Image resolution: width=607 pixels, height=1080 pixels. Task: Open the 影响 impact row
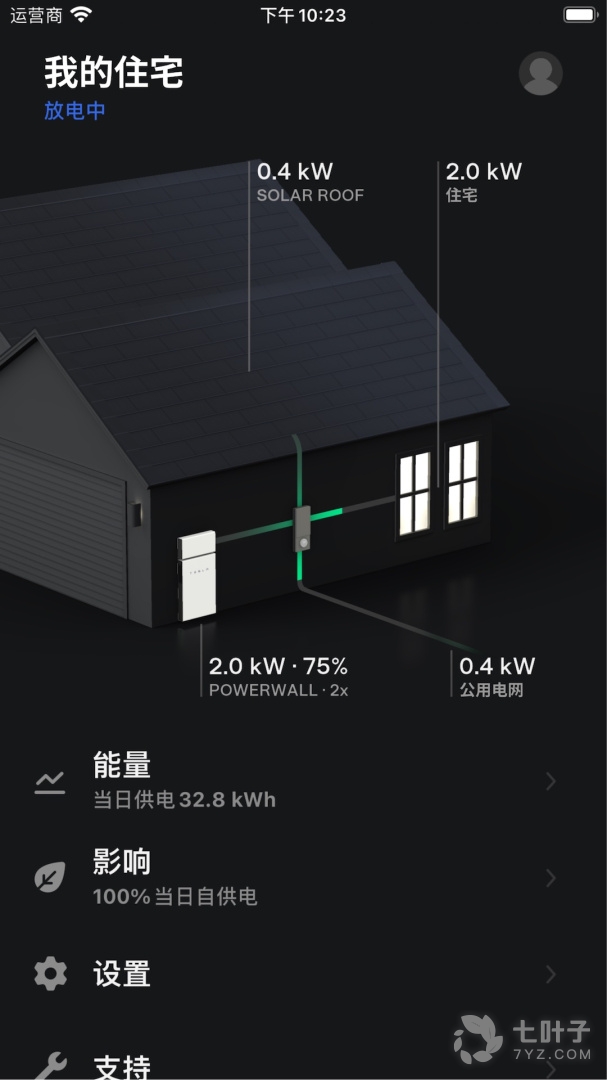(x=300, y=878)
